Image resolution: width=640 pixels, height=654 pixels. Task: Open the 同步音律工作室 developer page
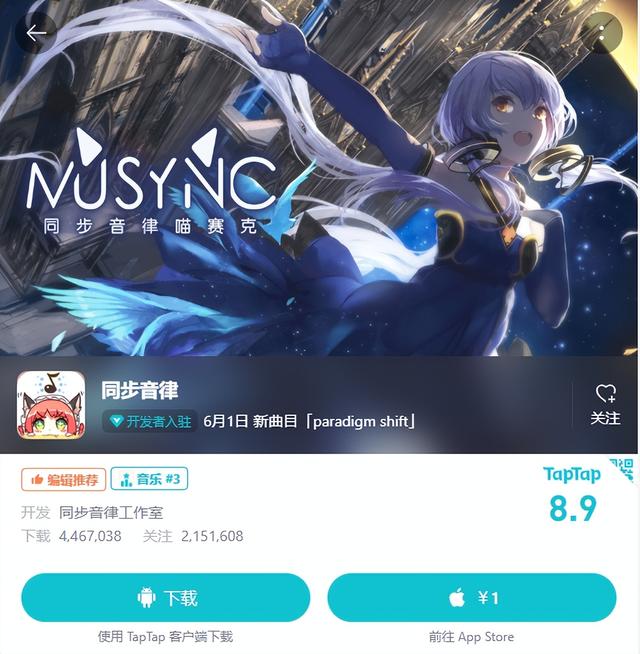(111, 512)
